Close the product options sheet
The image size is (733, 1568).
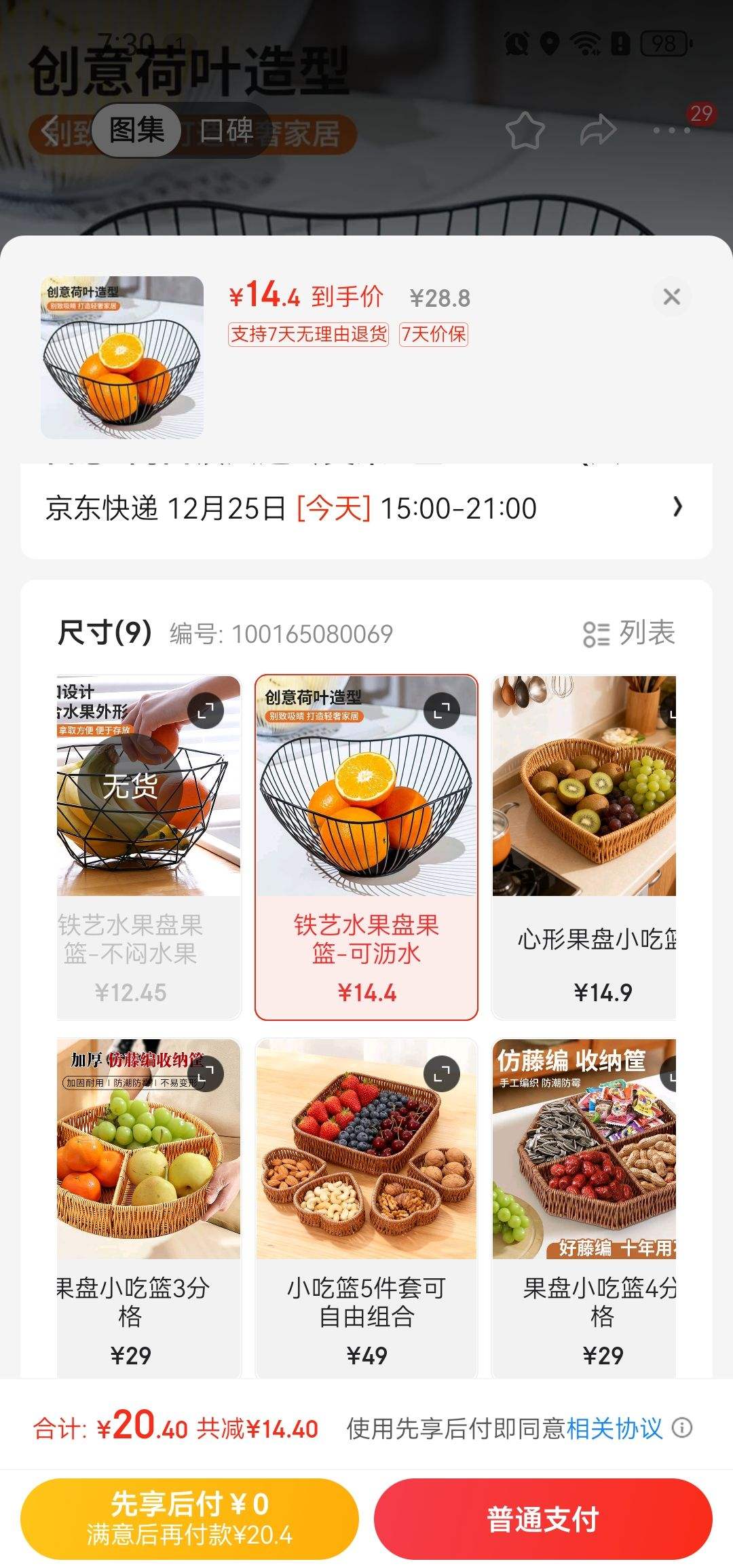[x=671, y=297]
